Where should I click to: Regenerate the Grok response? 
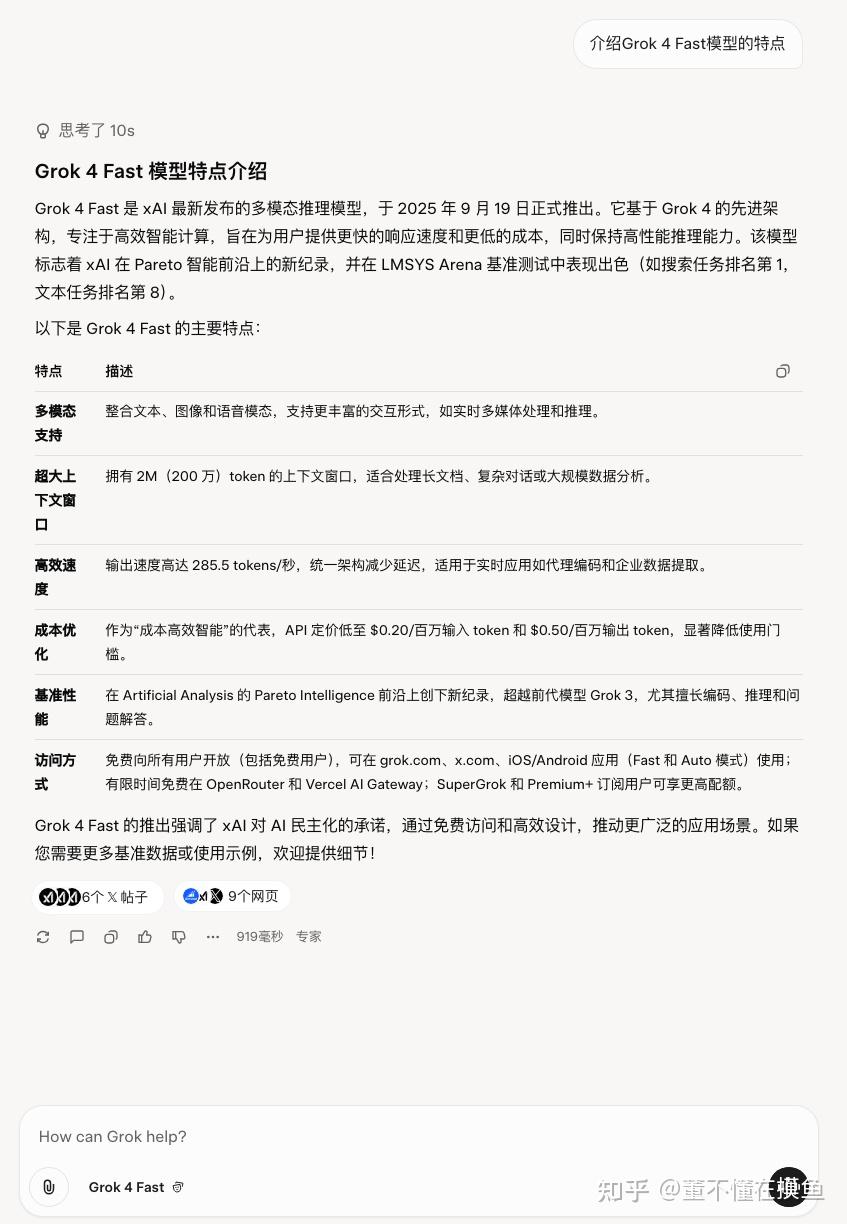click(43, 937)
